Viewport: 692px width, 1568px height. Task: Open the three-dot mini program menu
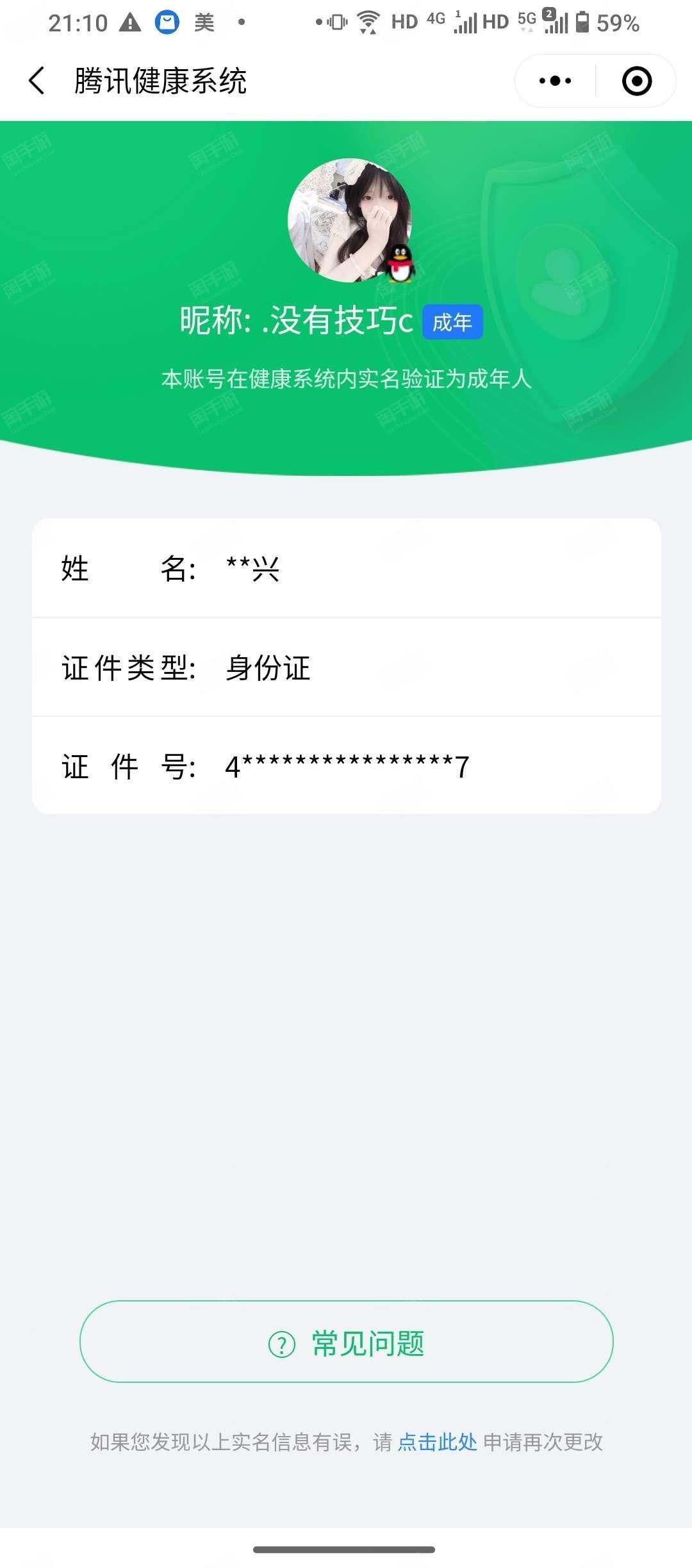click(555, 81)
